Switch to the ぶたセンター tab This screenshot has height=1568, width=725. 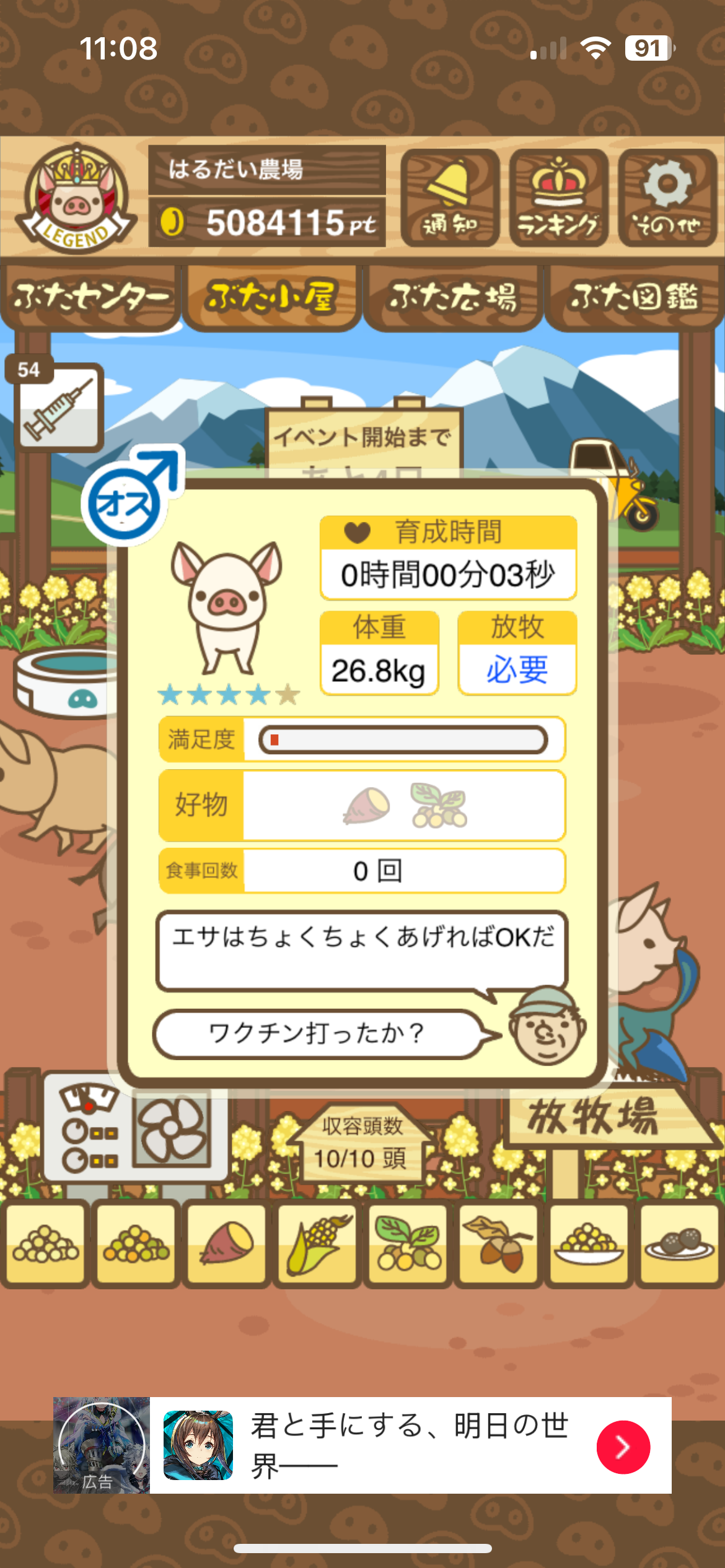[90, 297]
